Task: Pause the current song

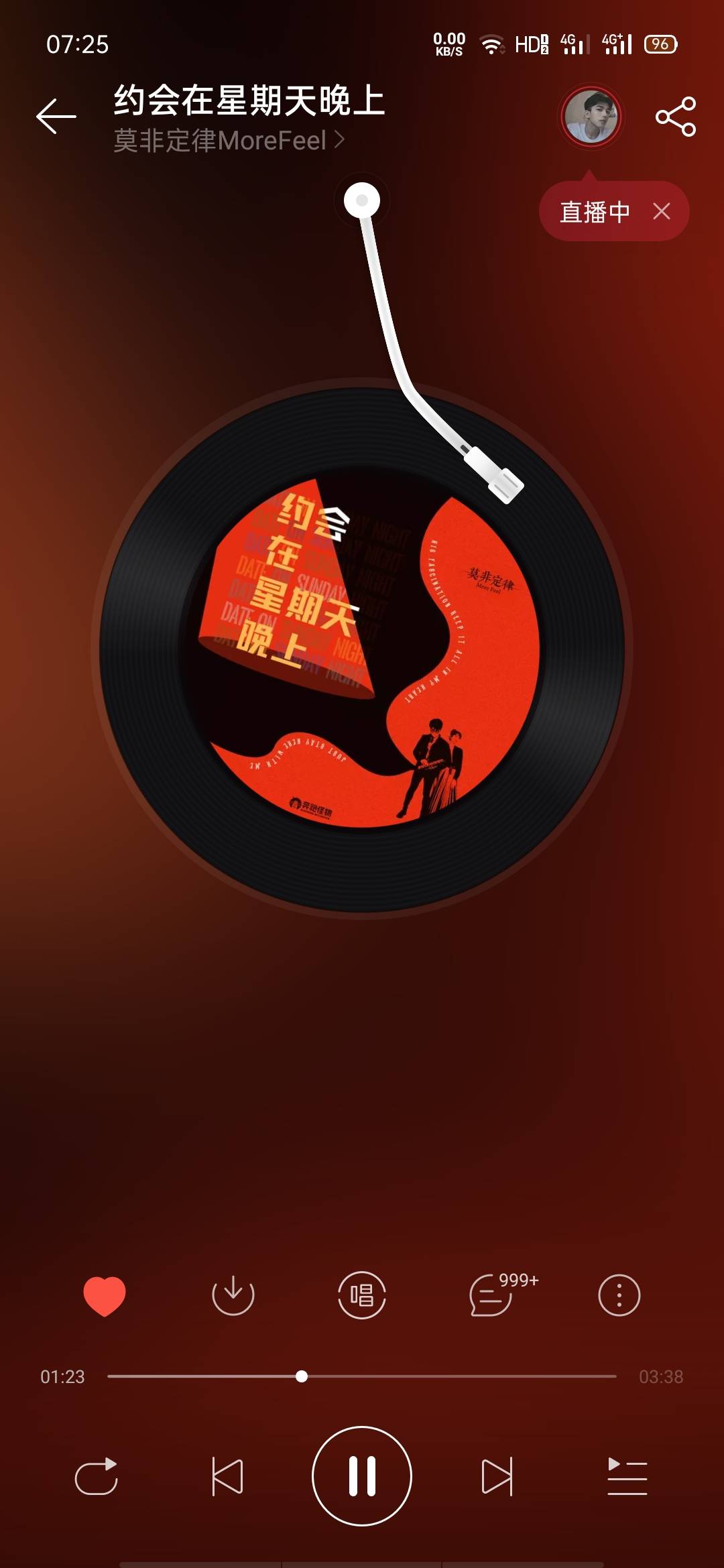Action: [362, 1476]
